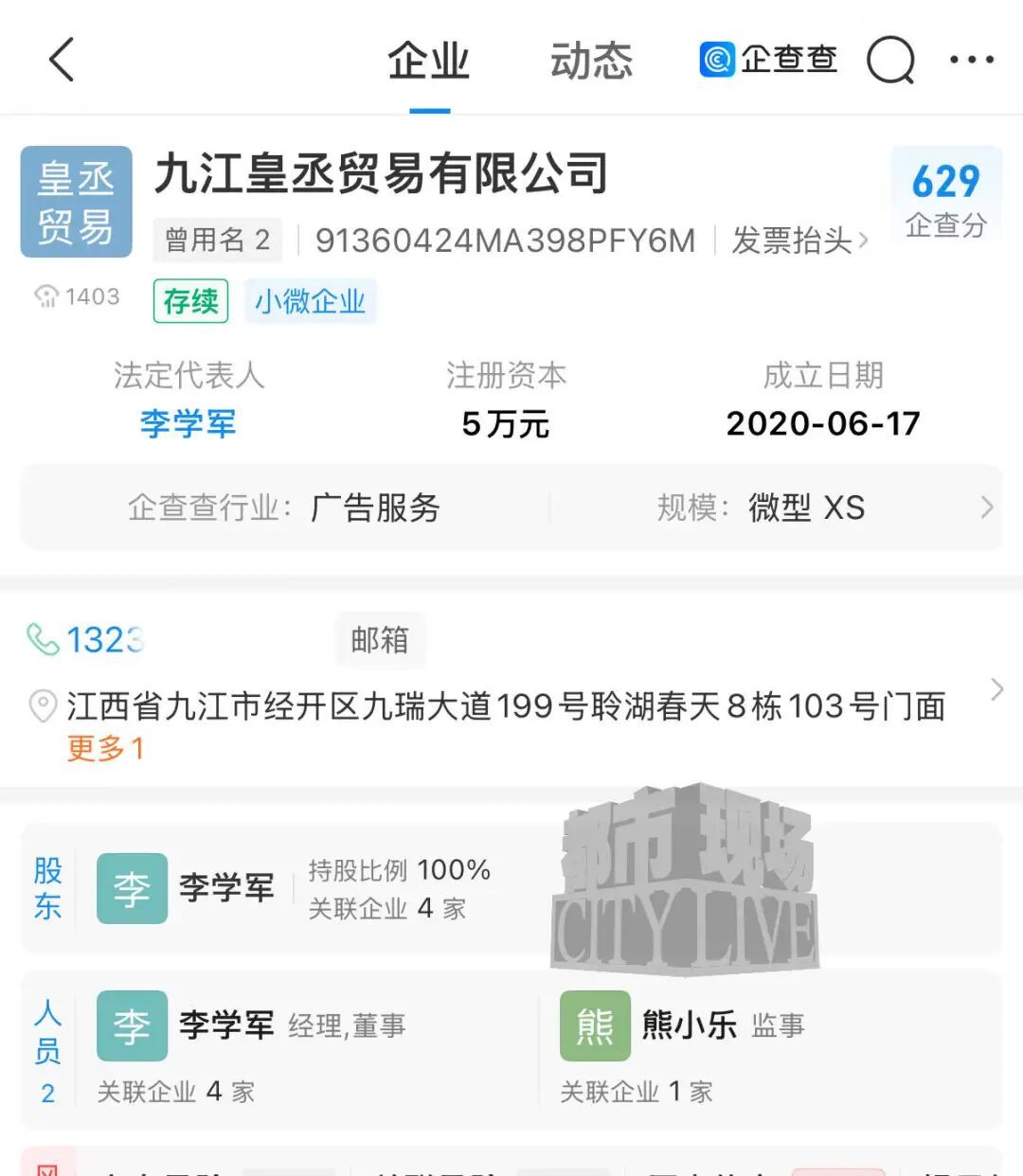Open 发票抬头 invoice header
This screenshot has width=1023, height=1176.
tap(799, 241)
